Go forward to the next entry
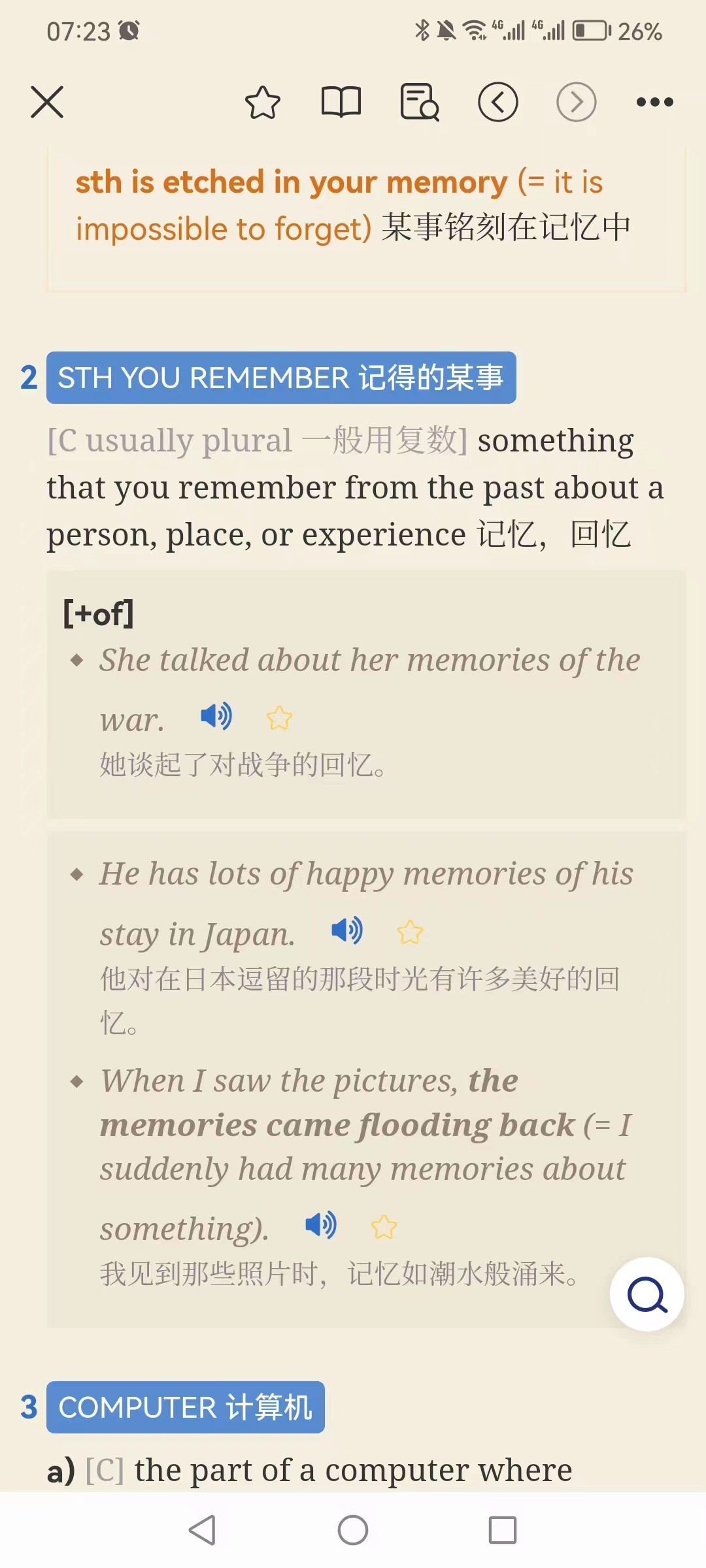 pyautogui.click(x=576, y=103)
